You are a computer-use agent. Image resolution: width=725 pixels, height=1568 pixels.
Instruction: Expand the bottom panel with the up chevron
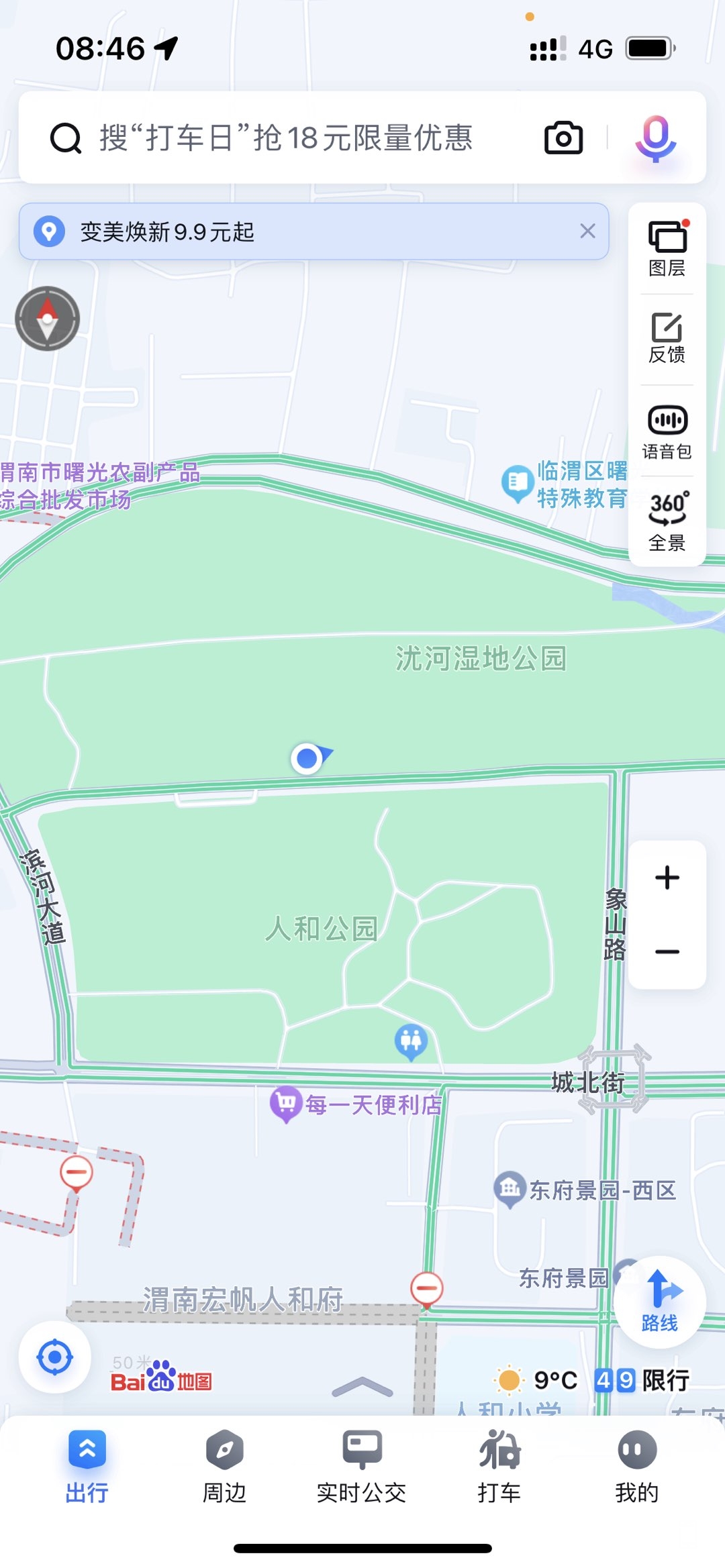(362, 1387)
